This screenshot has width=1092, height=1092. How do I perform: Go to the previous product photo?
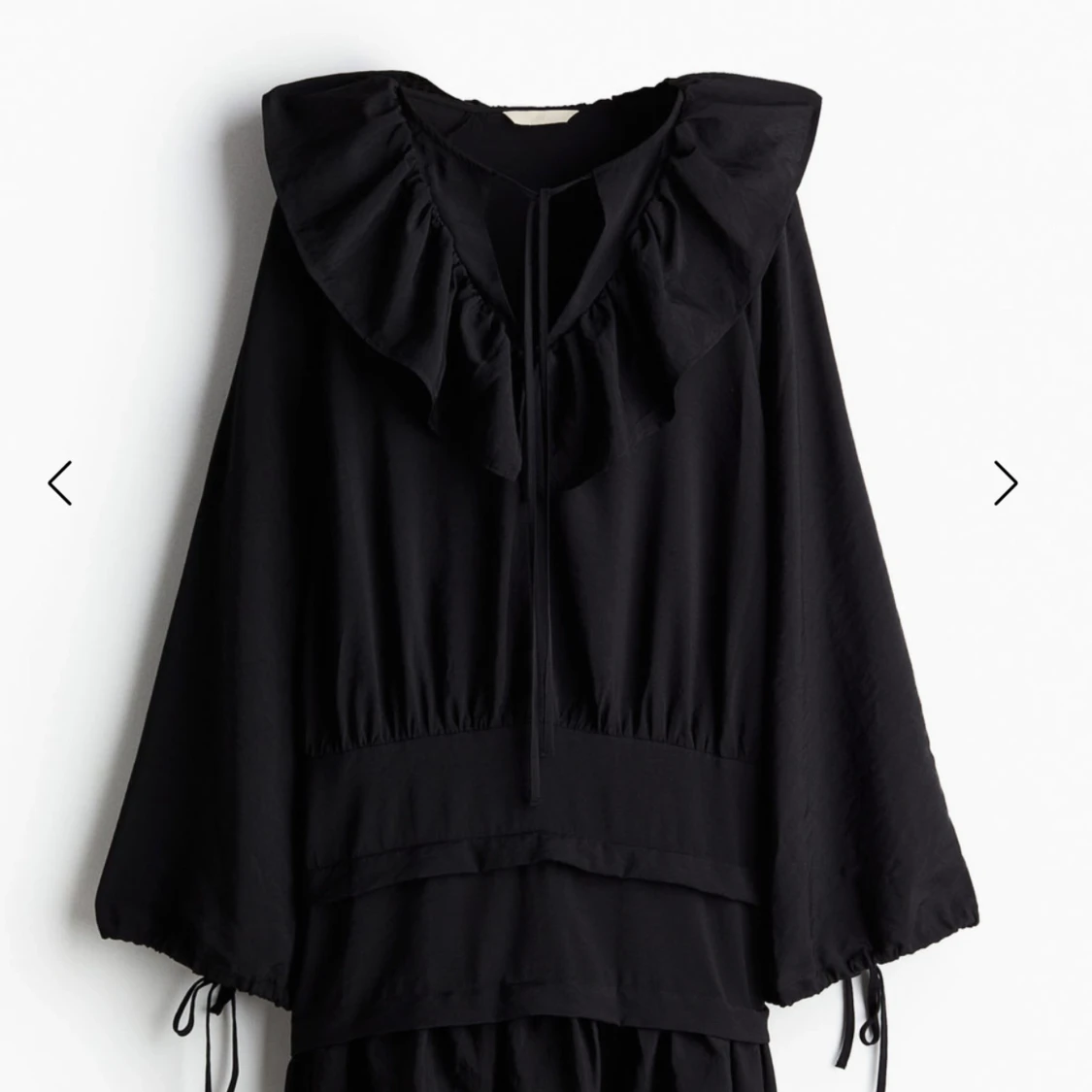[x=60, y=482]
